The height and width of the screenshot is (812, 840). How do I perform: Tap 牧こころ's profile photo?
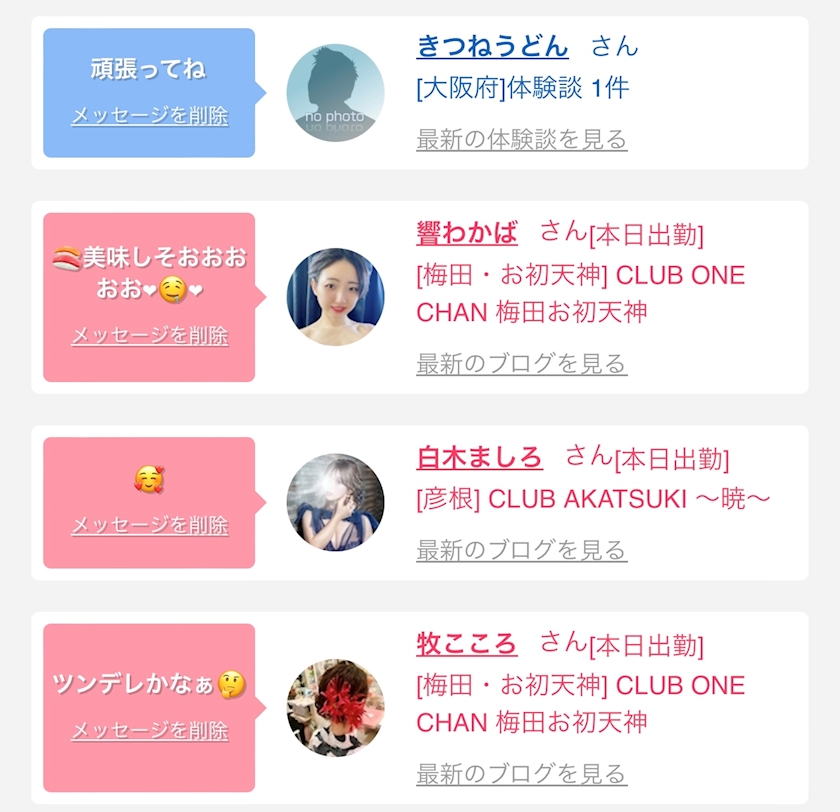[335, 707]
